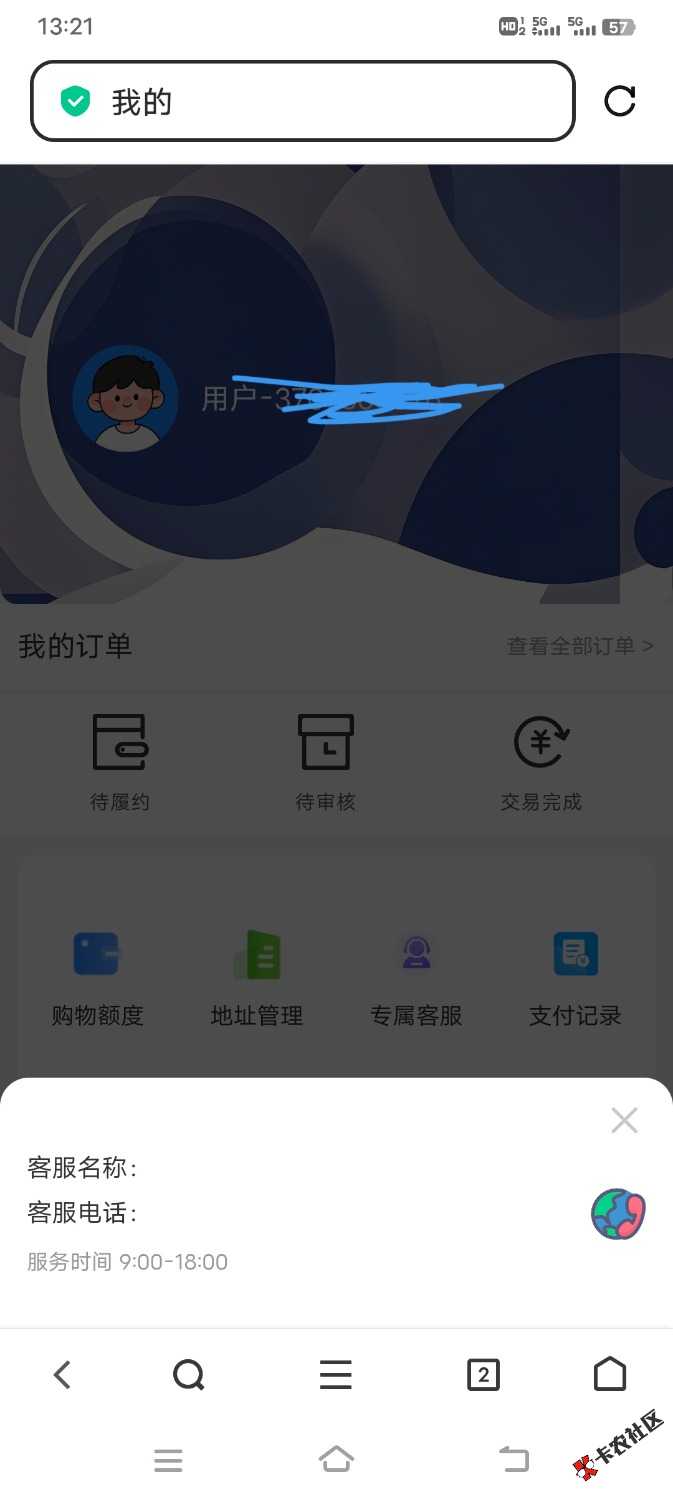Tap system back button
The image size is (673, 1500).
(x=513, y=1460)
